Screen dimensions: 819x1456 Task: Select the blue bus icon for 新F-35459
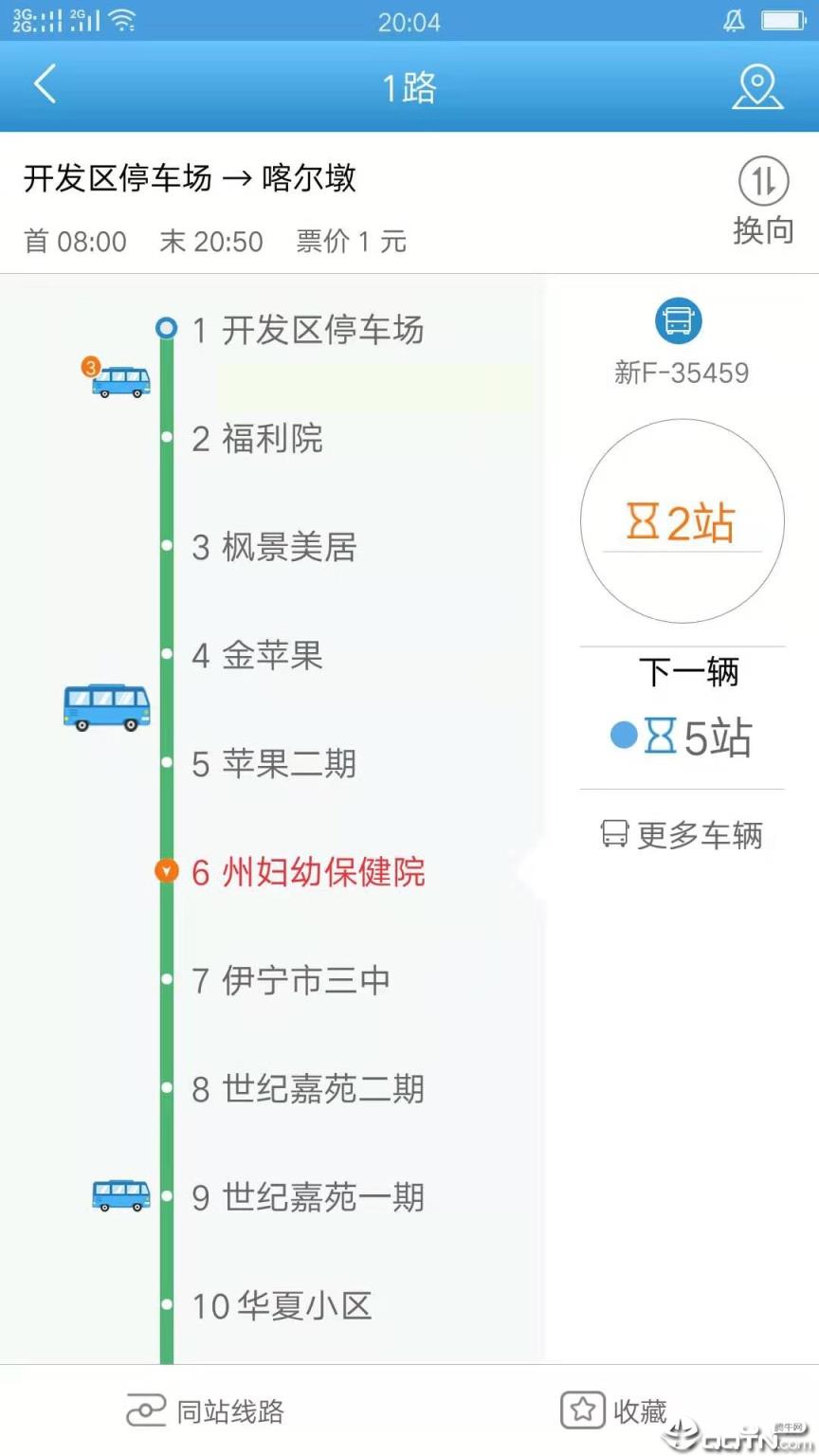tap(680, 320)
